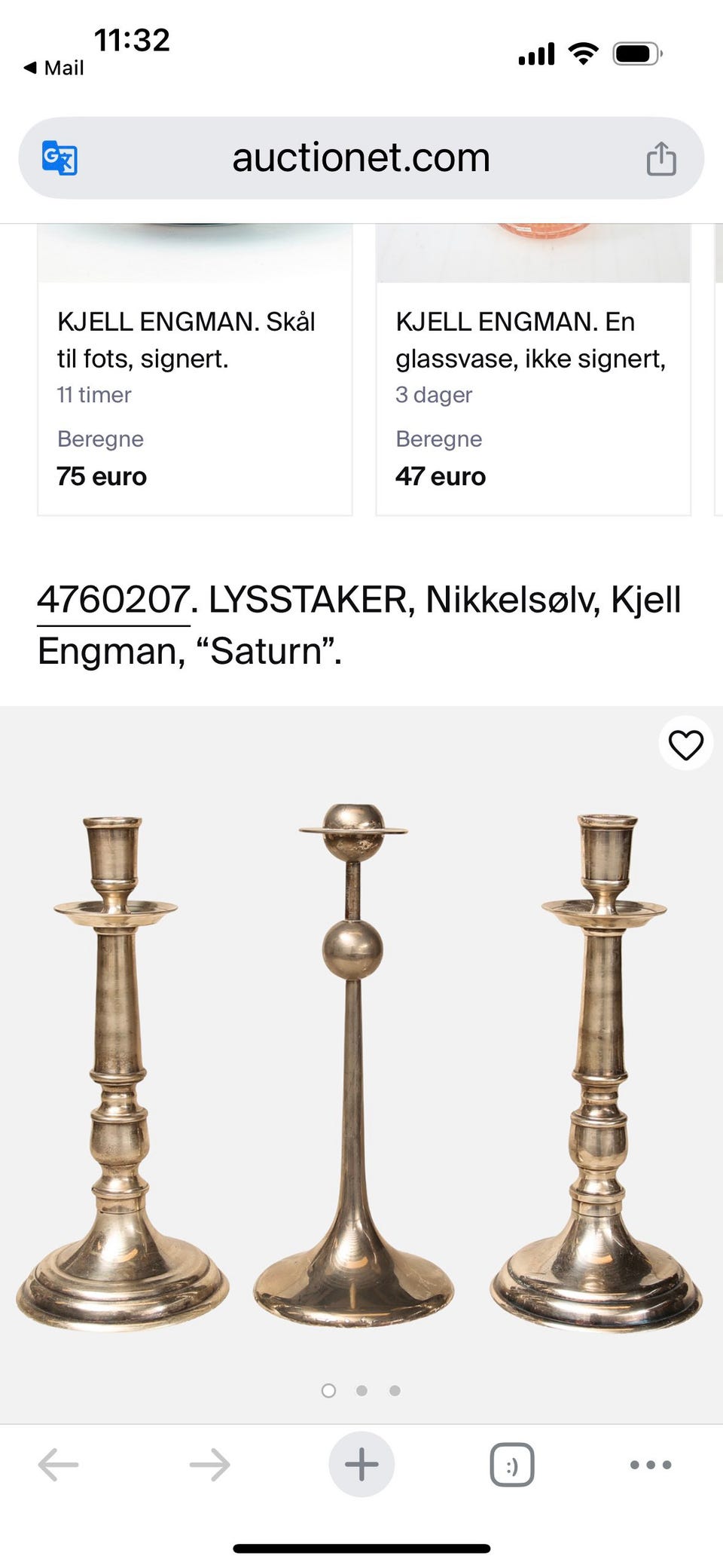Go back using the left arrow icon

pyautogui.click(x=59, y=1465)
